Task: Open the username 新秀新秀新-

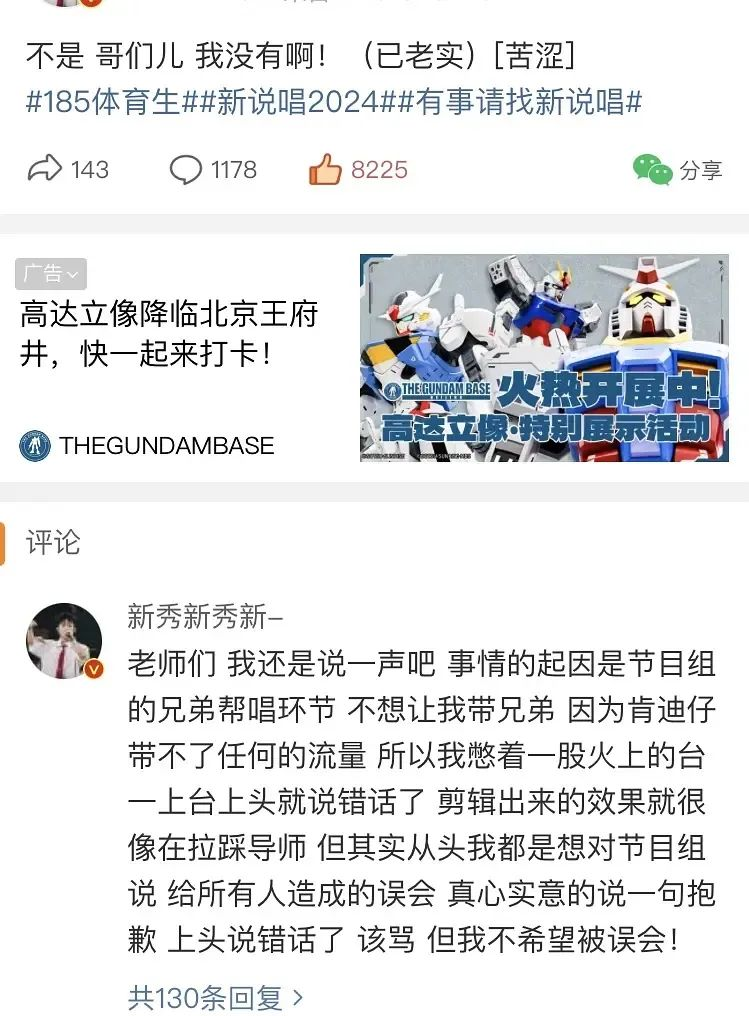Action: pos(205,617)
